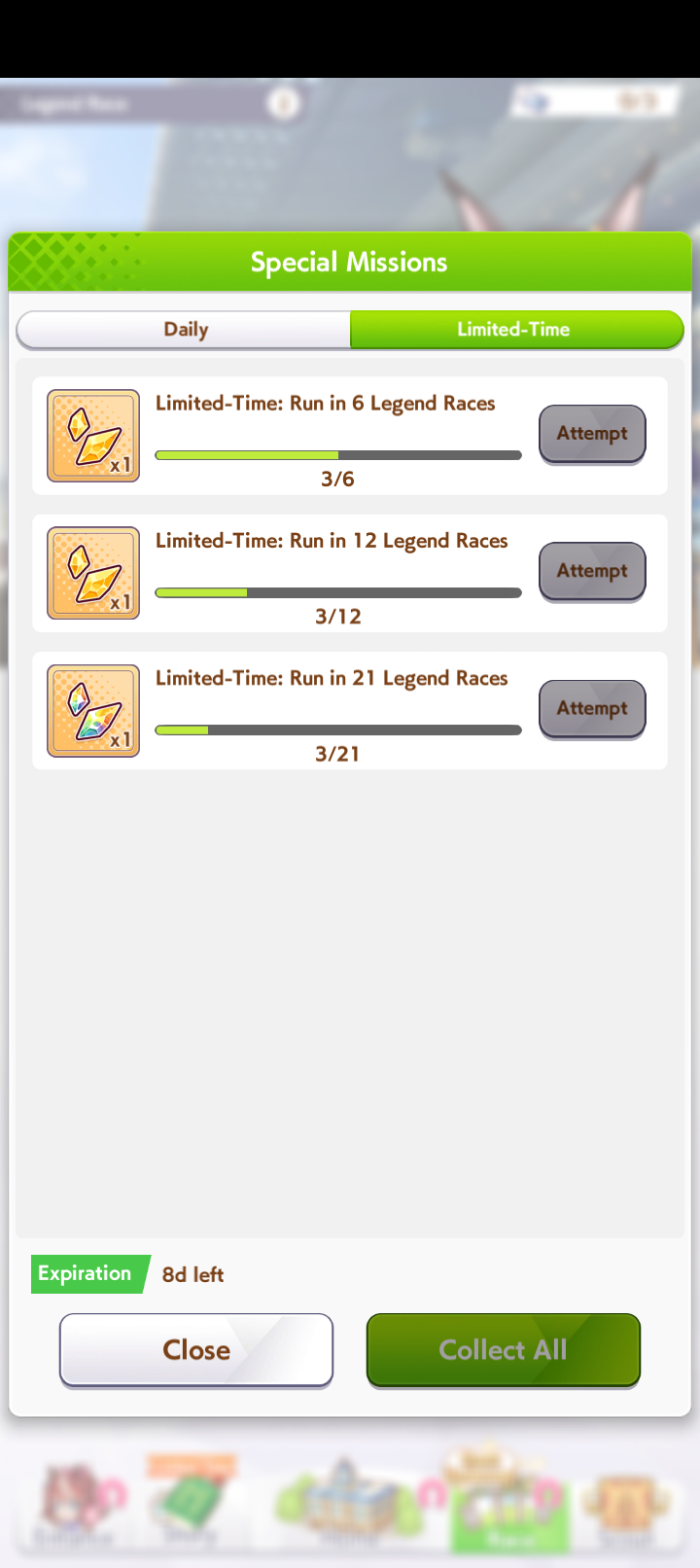
Task: Close the Special Missions dialog
Action: [x=196, y=1350]
